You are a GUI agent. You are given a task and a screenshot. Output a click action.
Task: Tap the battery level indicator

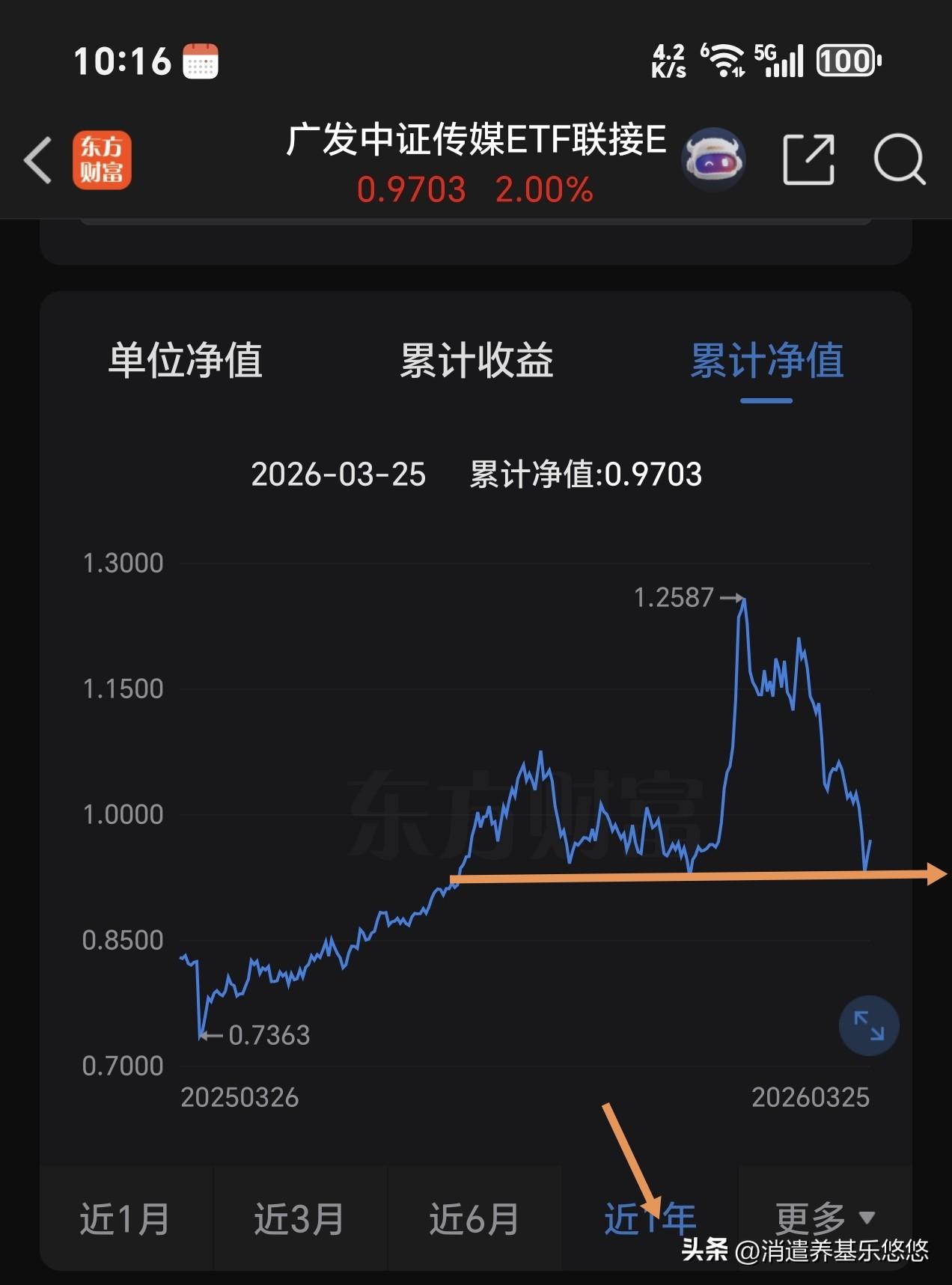844,61
